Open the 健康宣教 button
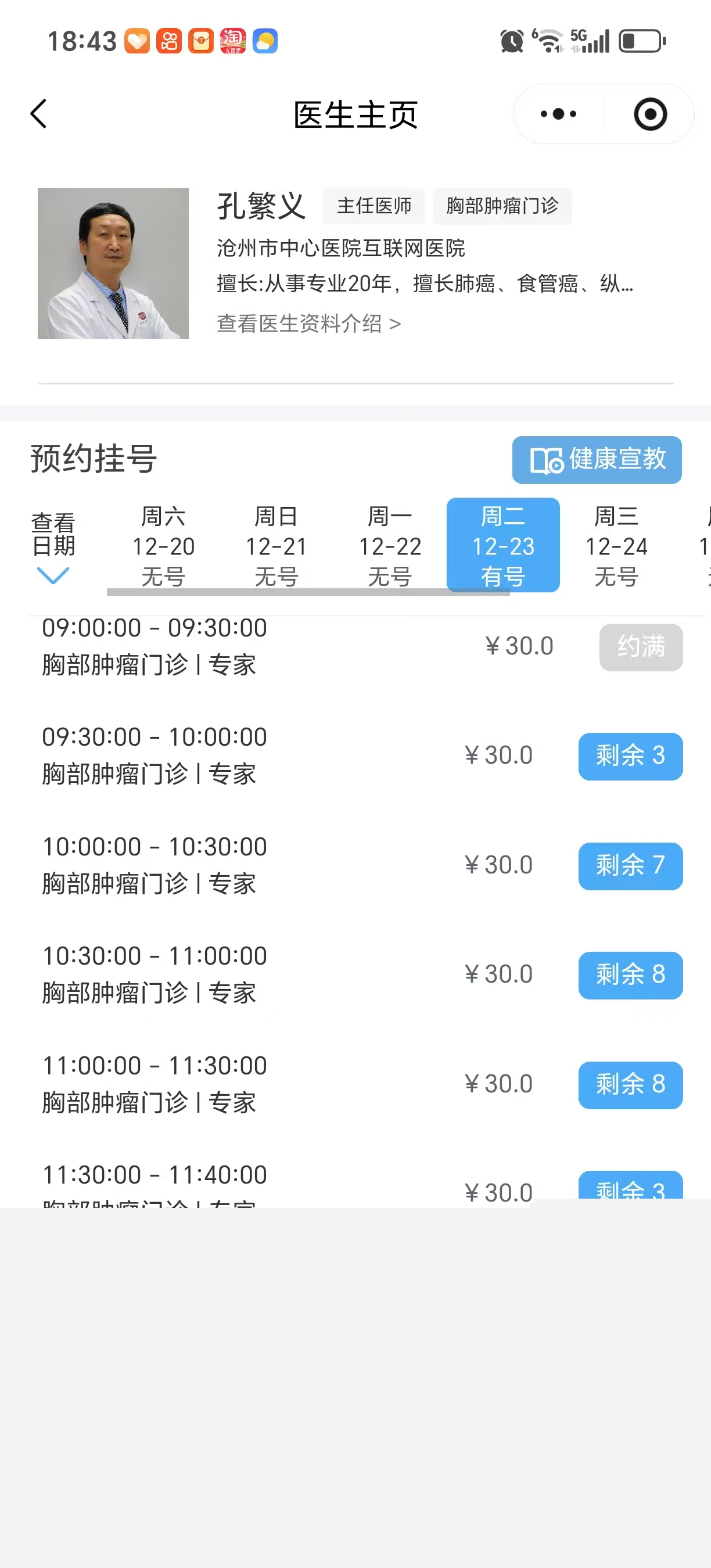Image resolution: width=711 pixels, height=1568 pixels. tap(596, 459)
